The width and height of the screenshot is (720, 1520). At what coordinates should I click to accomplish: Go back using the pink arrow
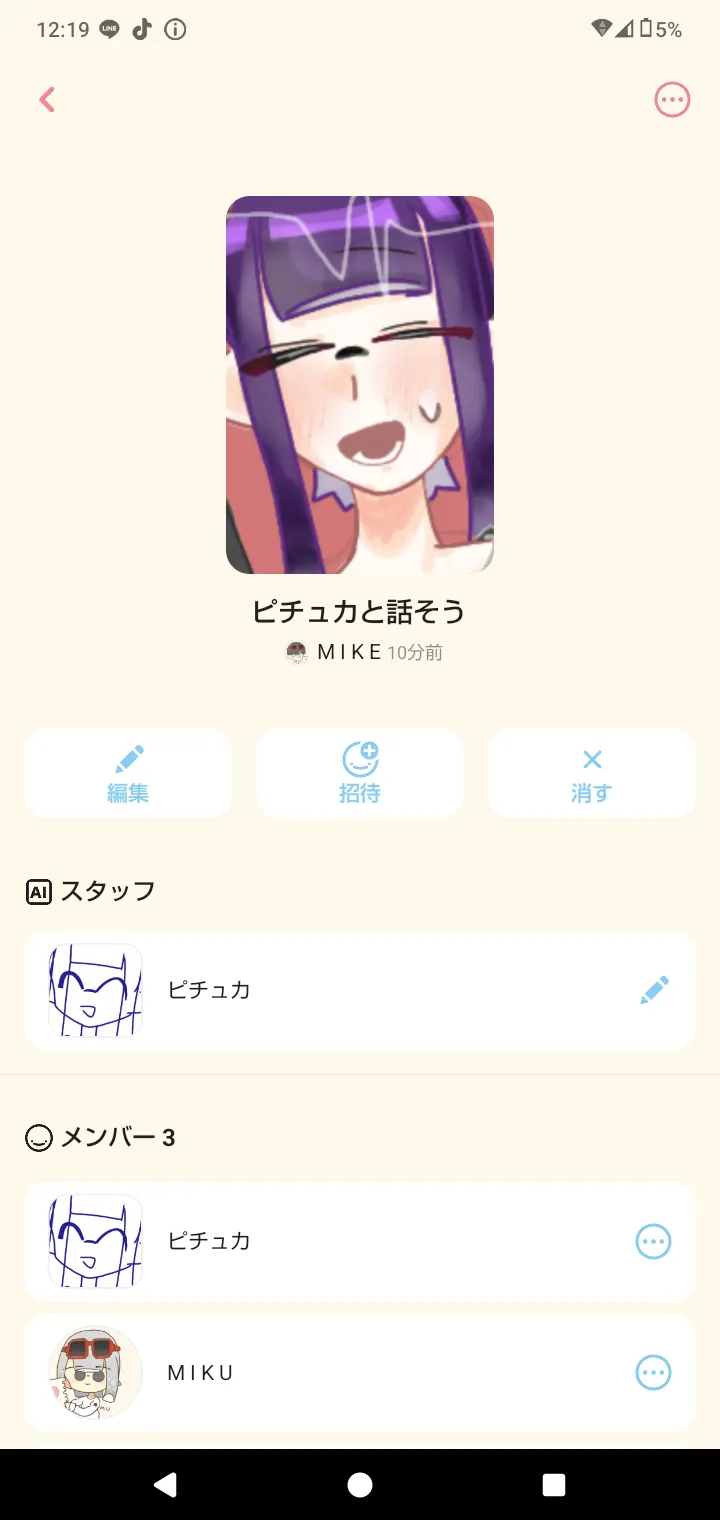click(47, 99)
